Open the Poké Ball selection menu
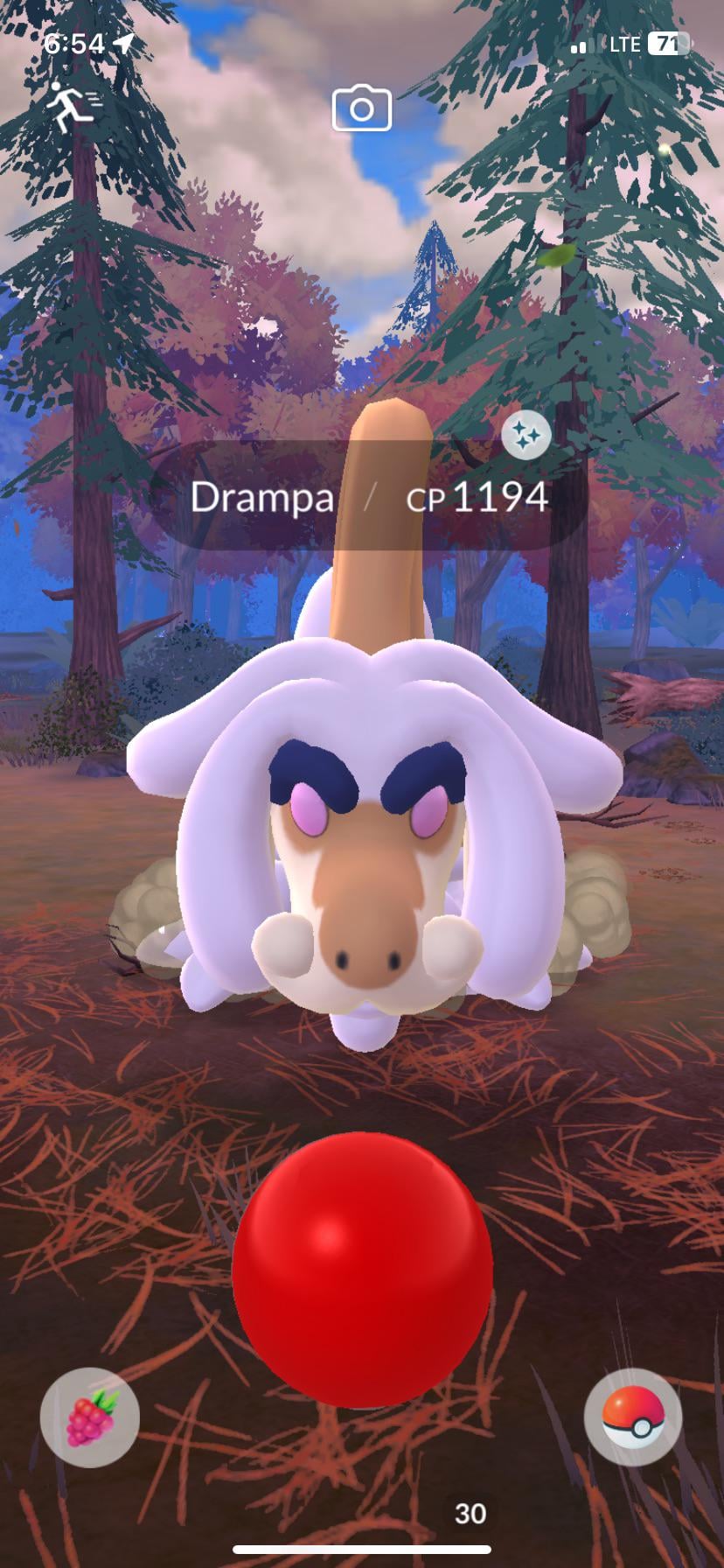 point(633,1417)
